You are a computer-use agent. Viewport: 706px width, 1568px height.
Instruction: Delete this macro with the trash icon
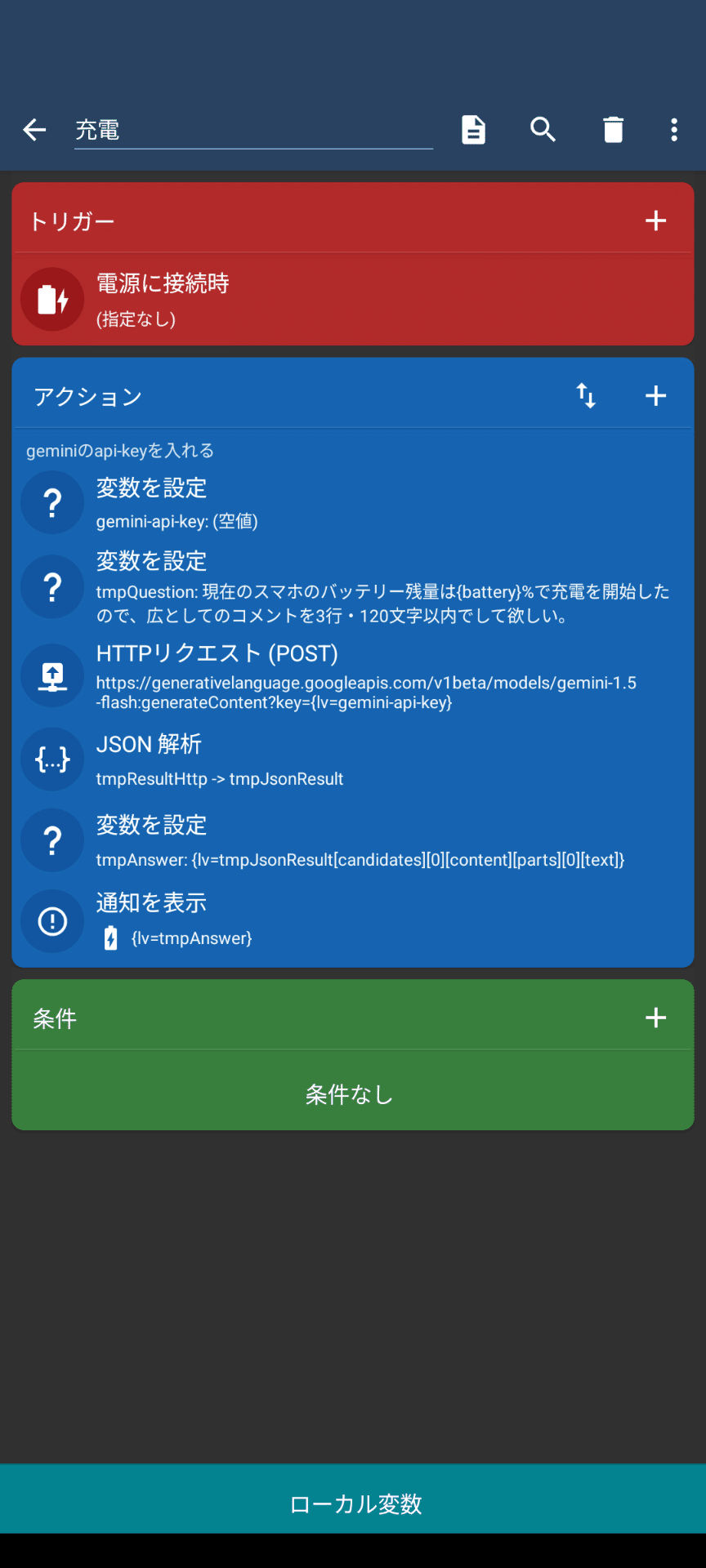613,130
